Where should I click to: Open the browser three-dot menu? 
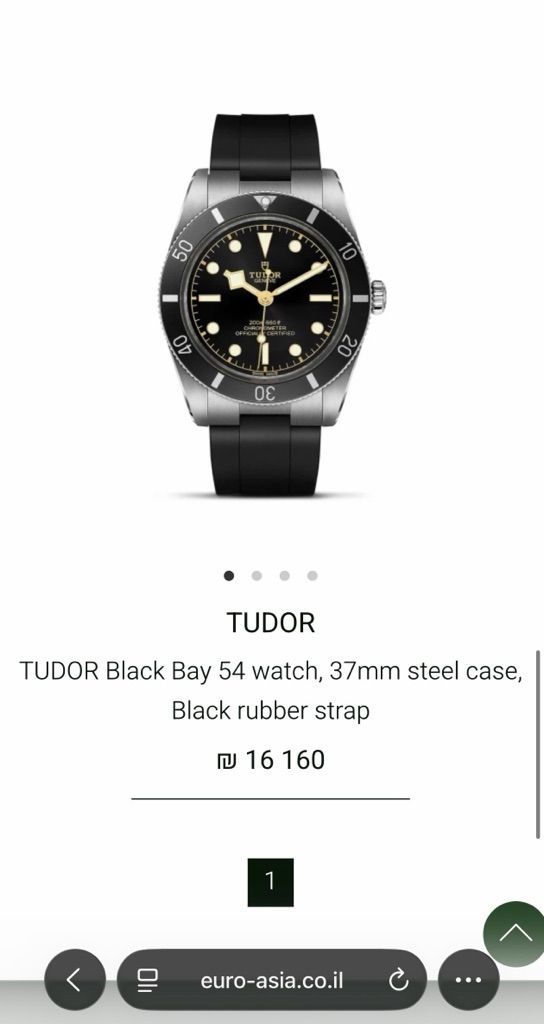click(x=468, y=980)
